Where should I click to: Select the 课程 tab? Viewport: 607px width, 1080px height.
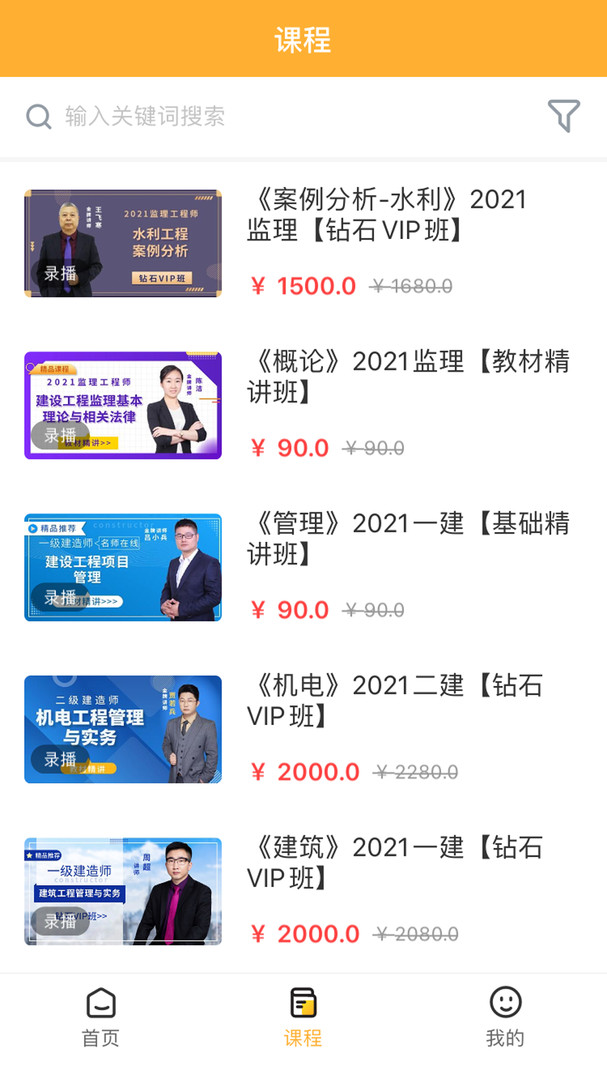pos(303,1017)
